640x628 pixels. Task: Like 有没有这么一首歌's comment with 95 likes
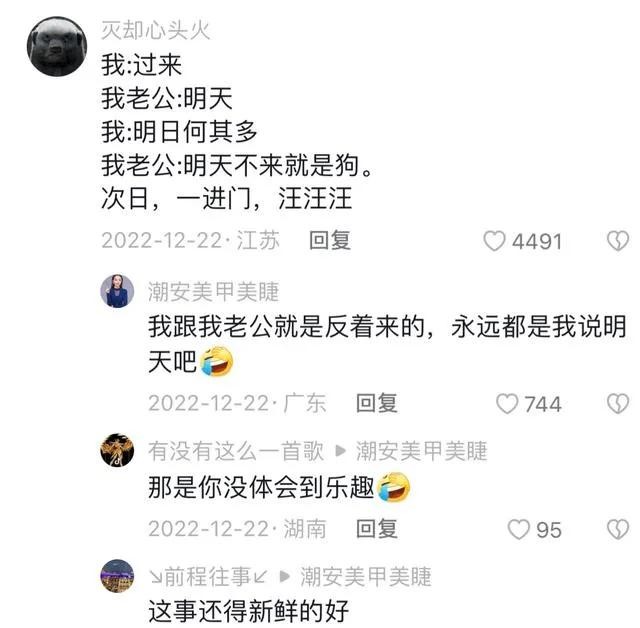click(518, 529)
